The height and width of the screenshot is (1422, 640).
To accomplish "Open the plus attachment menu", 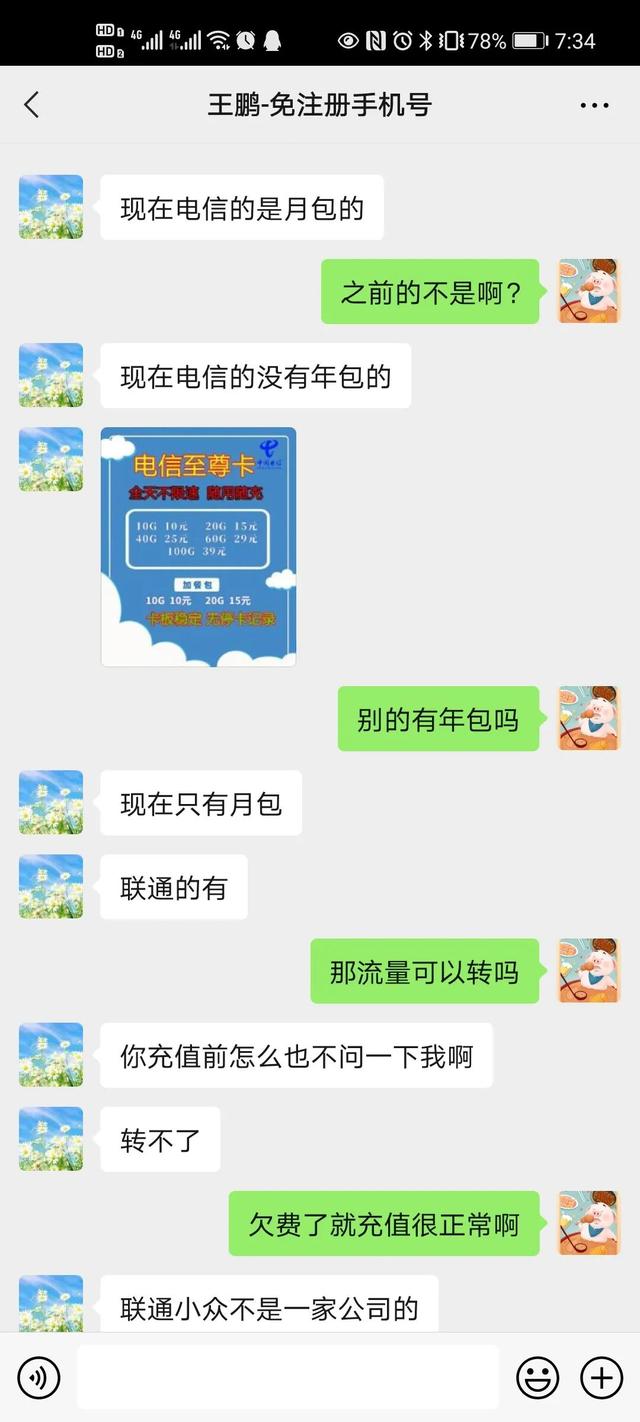I will tap(602, 1378).
